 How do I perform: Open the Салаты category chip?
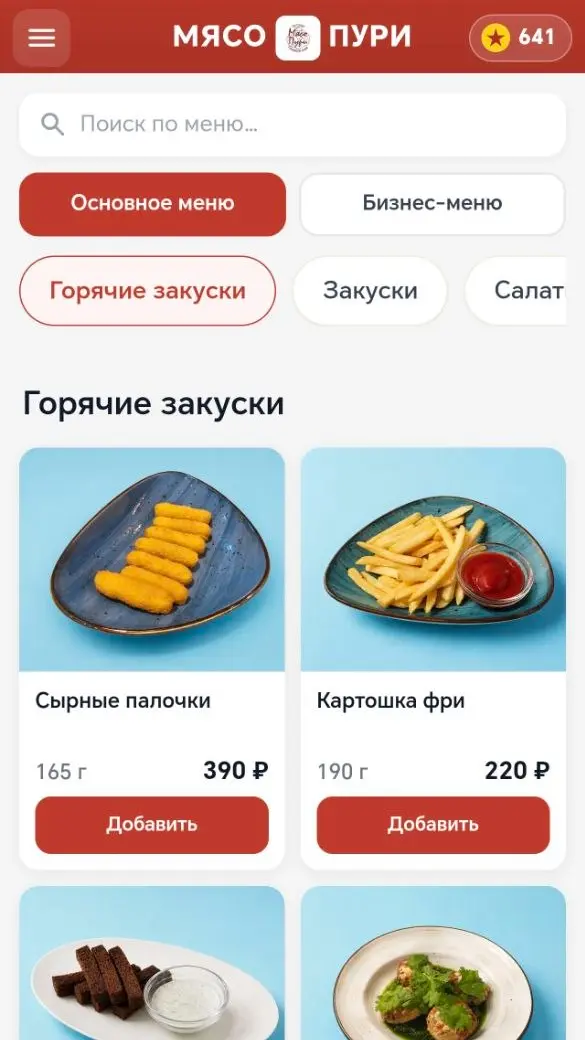516,291
